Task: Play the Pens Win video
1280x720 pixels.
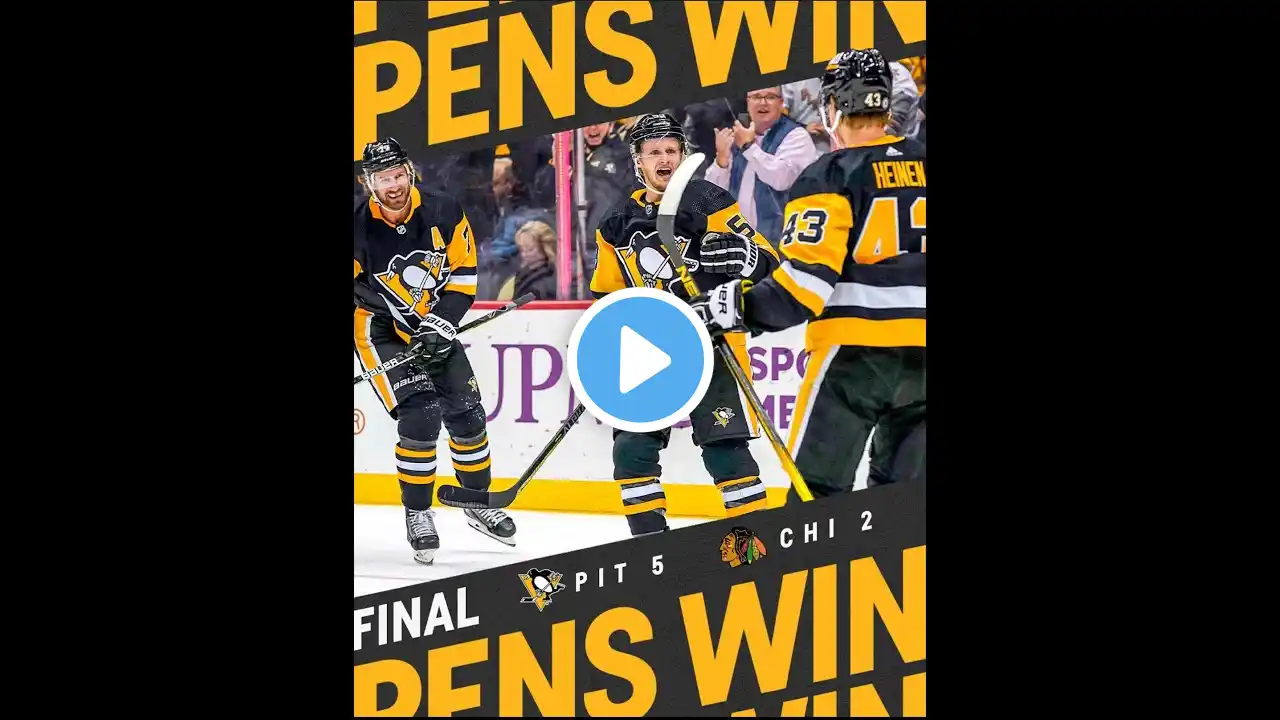Action: click(640, 360)
